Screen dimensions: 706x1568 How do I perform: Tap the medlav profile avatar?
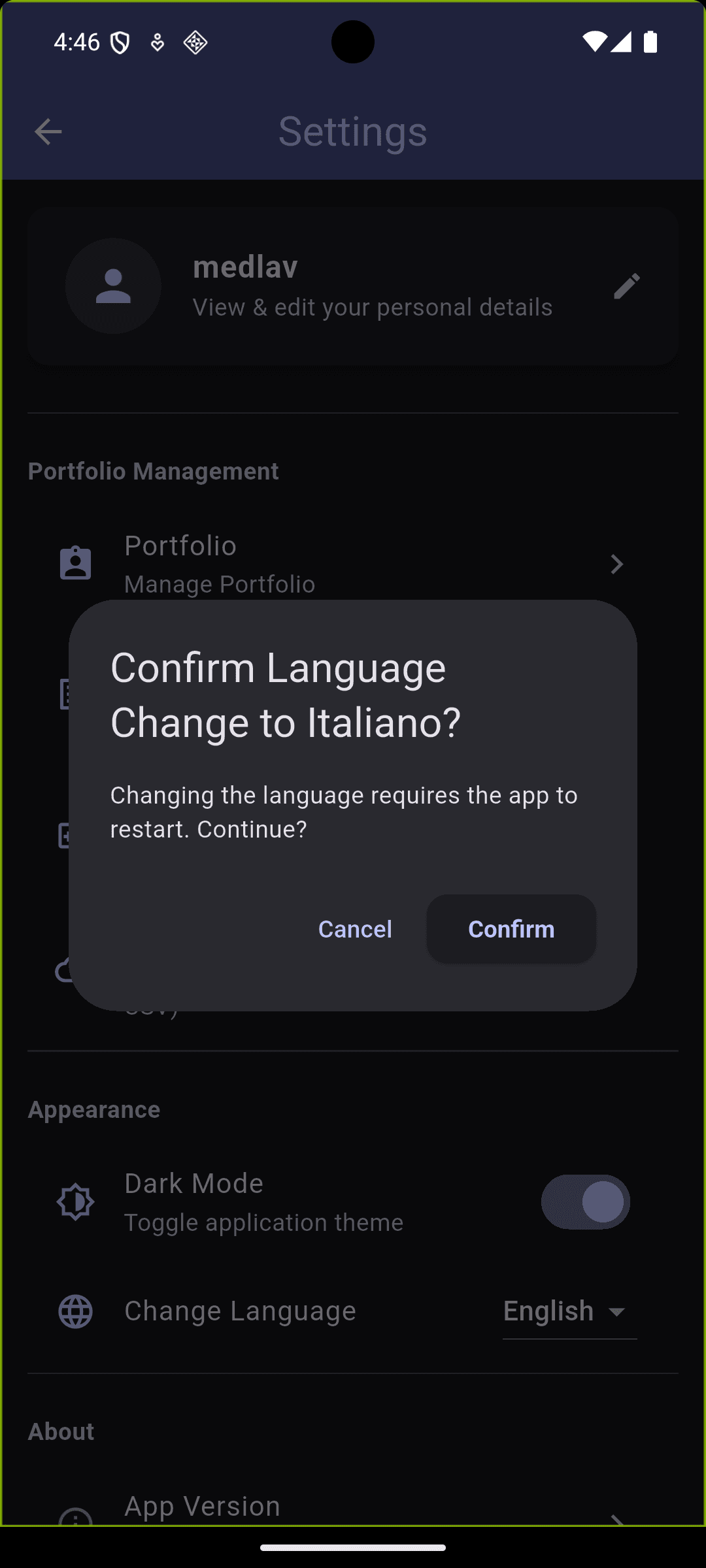112,286
